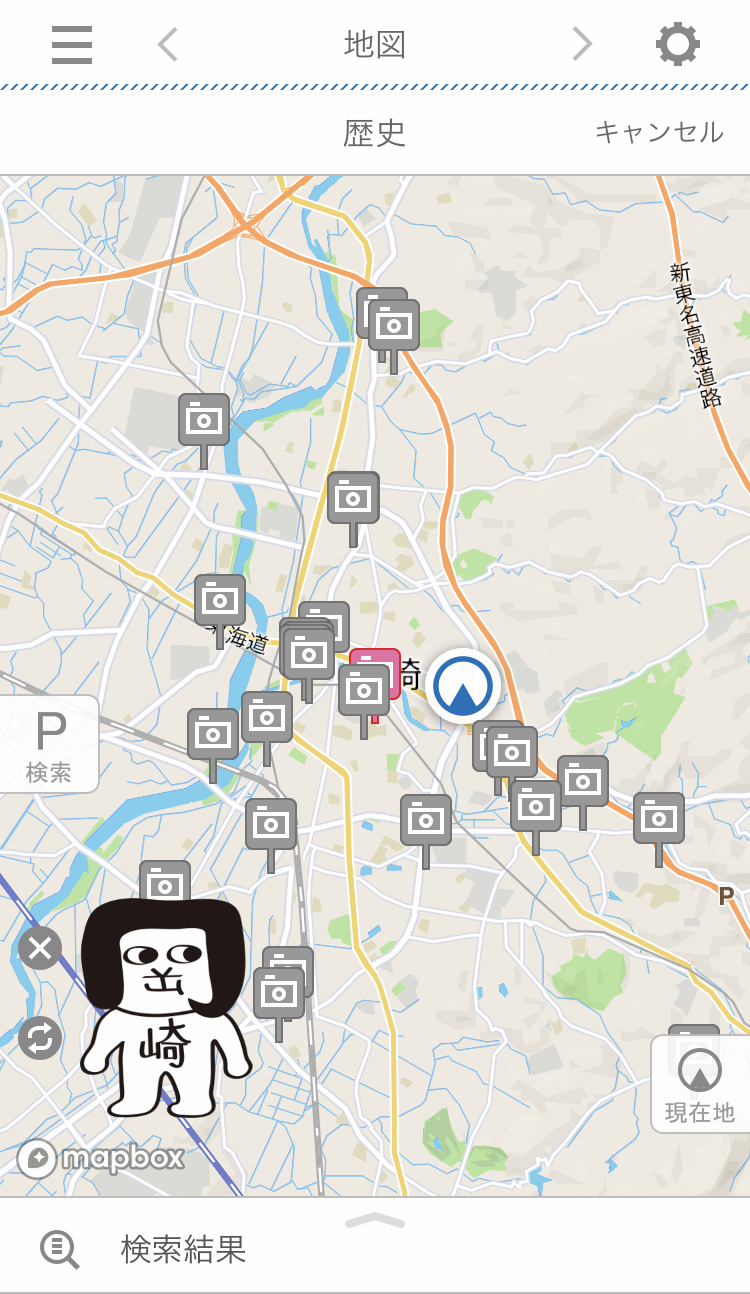
Task: Open the hamburger menu
Action: click(72, 45)
